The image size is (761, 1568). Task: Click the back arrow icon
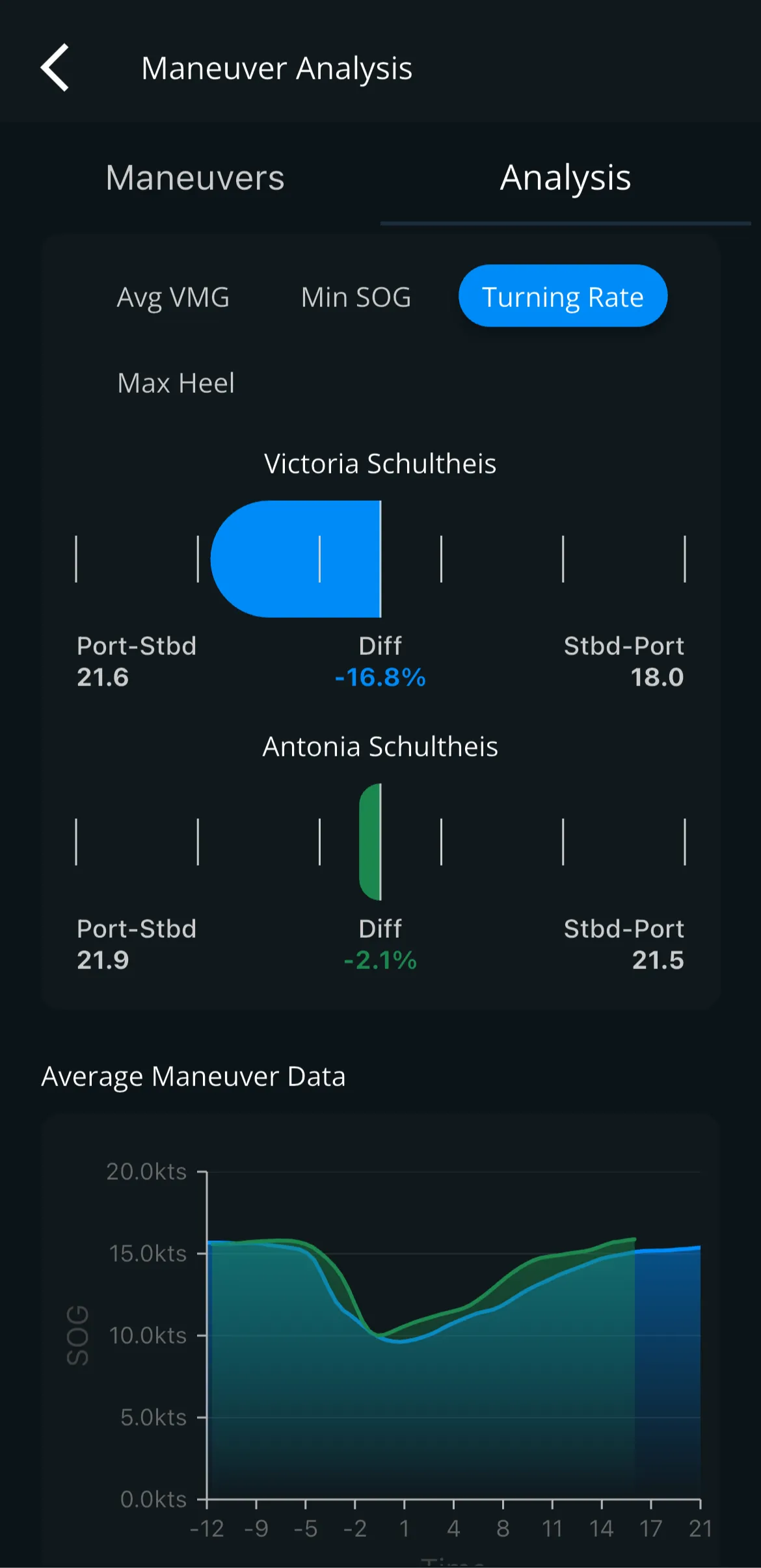click(x=55, y=68)
